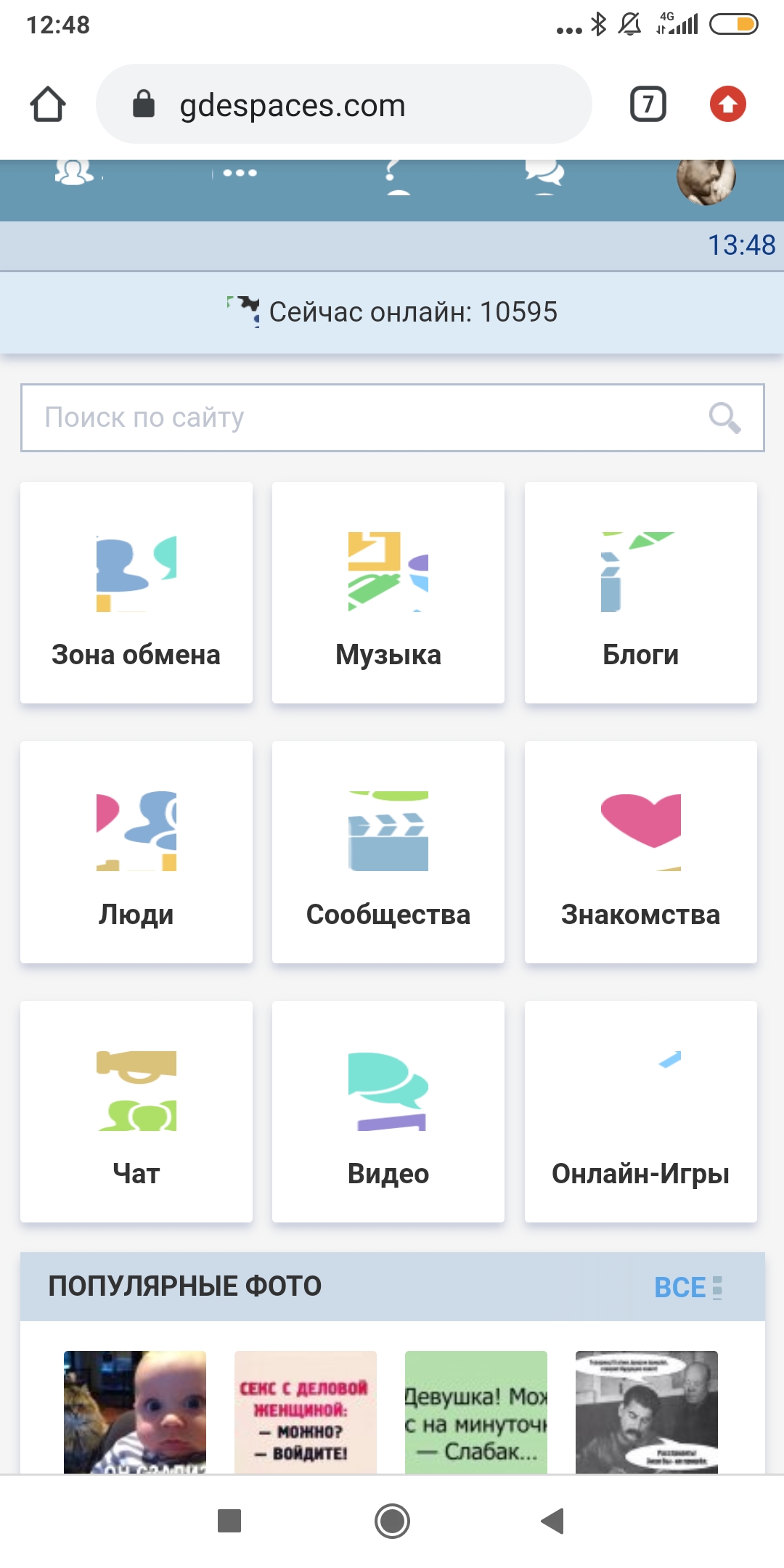Tap the red browser update icon
This screenshot has height=1568, width=784.
click(727, 104)
